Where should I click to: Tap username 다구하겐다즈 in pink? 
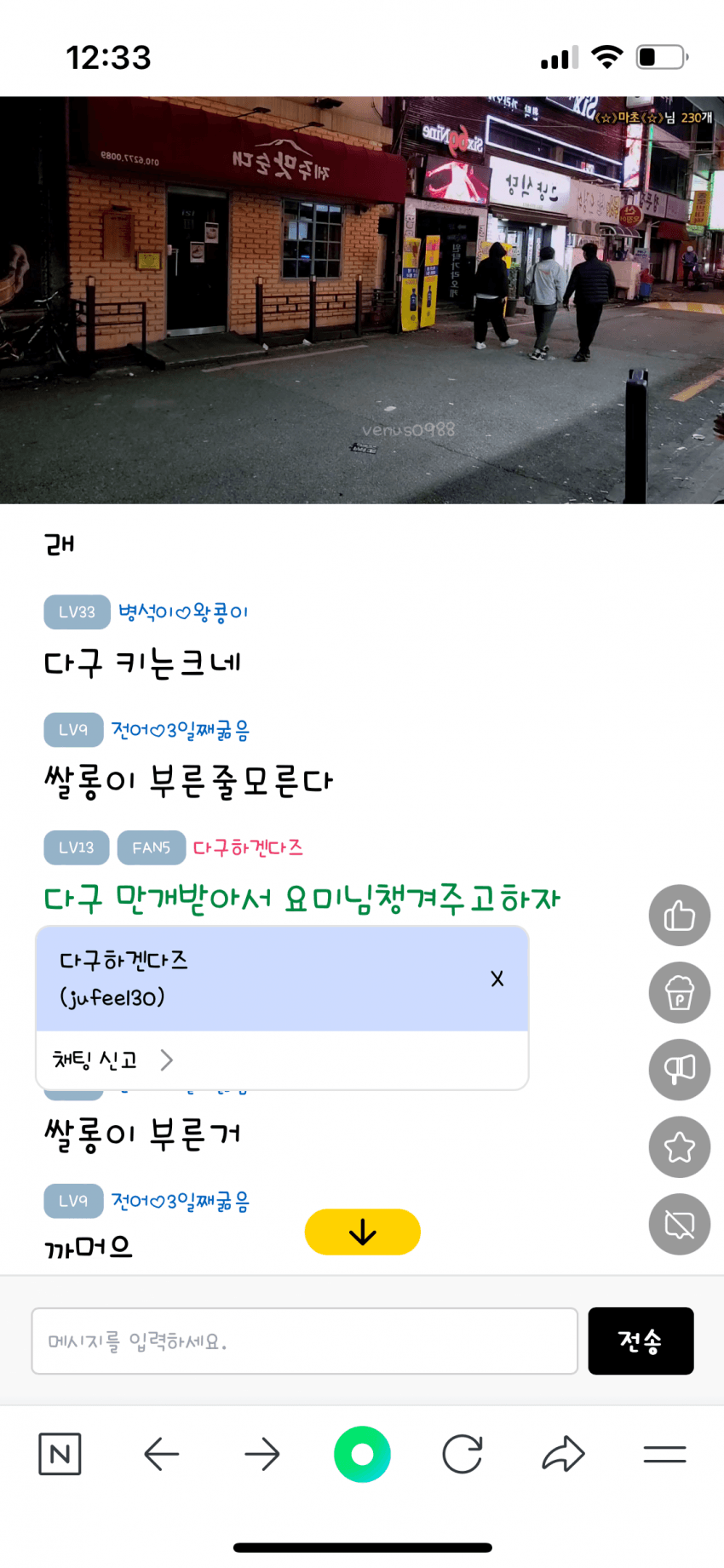(x=248, y=847)
